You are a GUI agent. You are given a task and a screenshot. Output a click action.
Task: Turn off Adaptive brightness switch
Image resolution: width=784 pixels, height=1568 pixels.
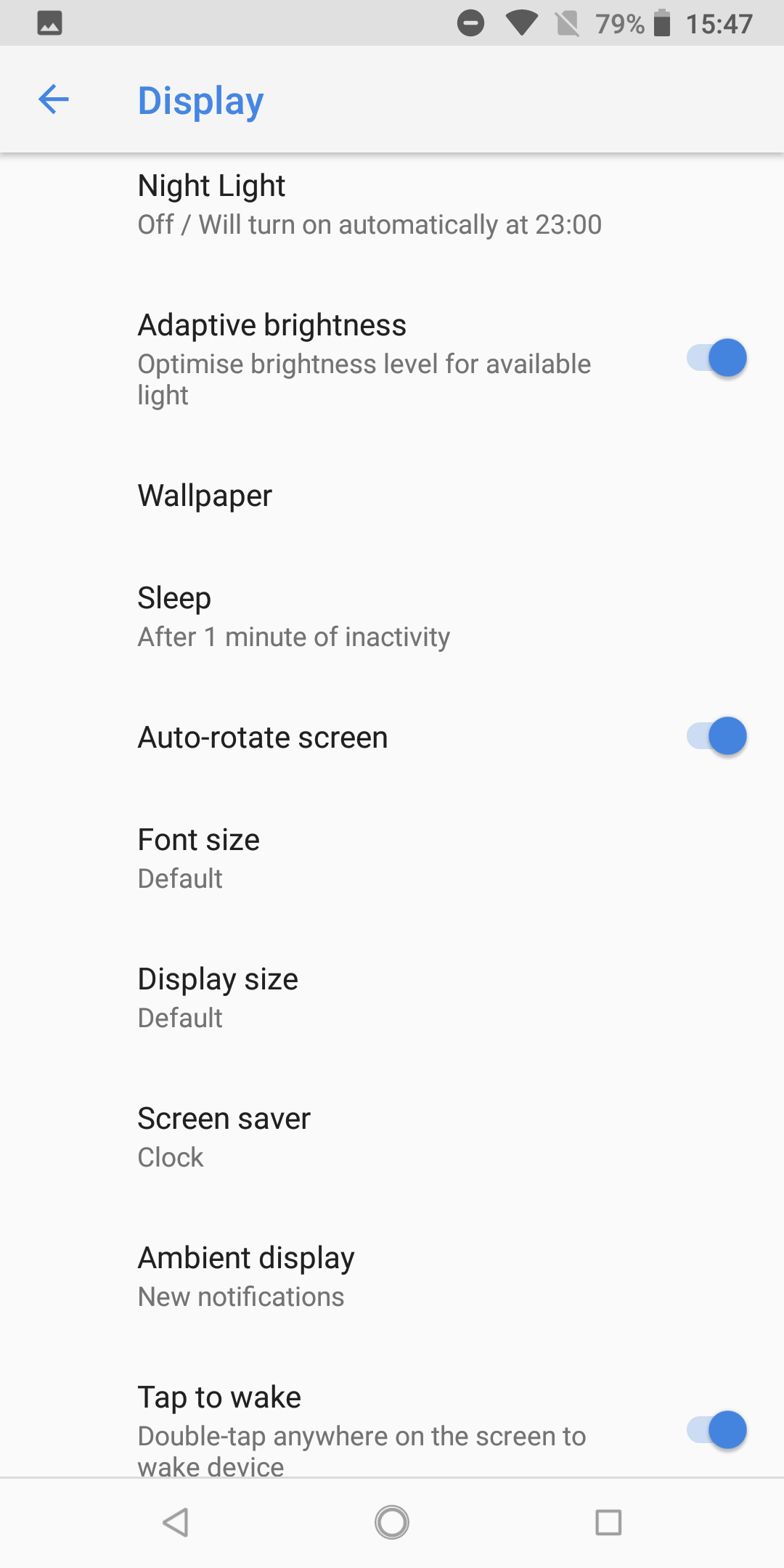716,358
